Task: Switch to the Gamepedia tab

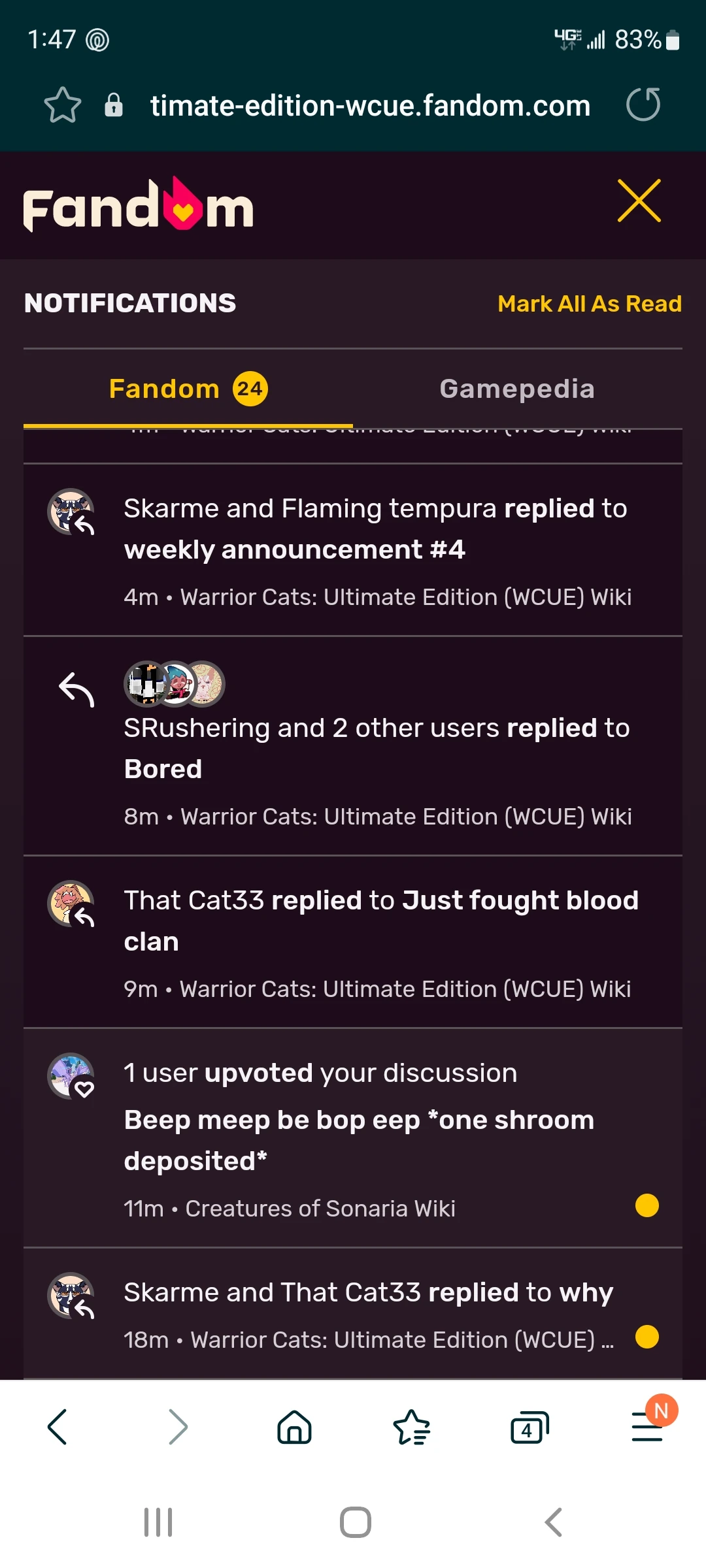Action: [517, 389]
